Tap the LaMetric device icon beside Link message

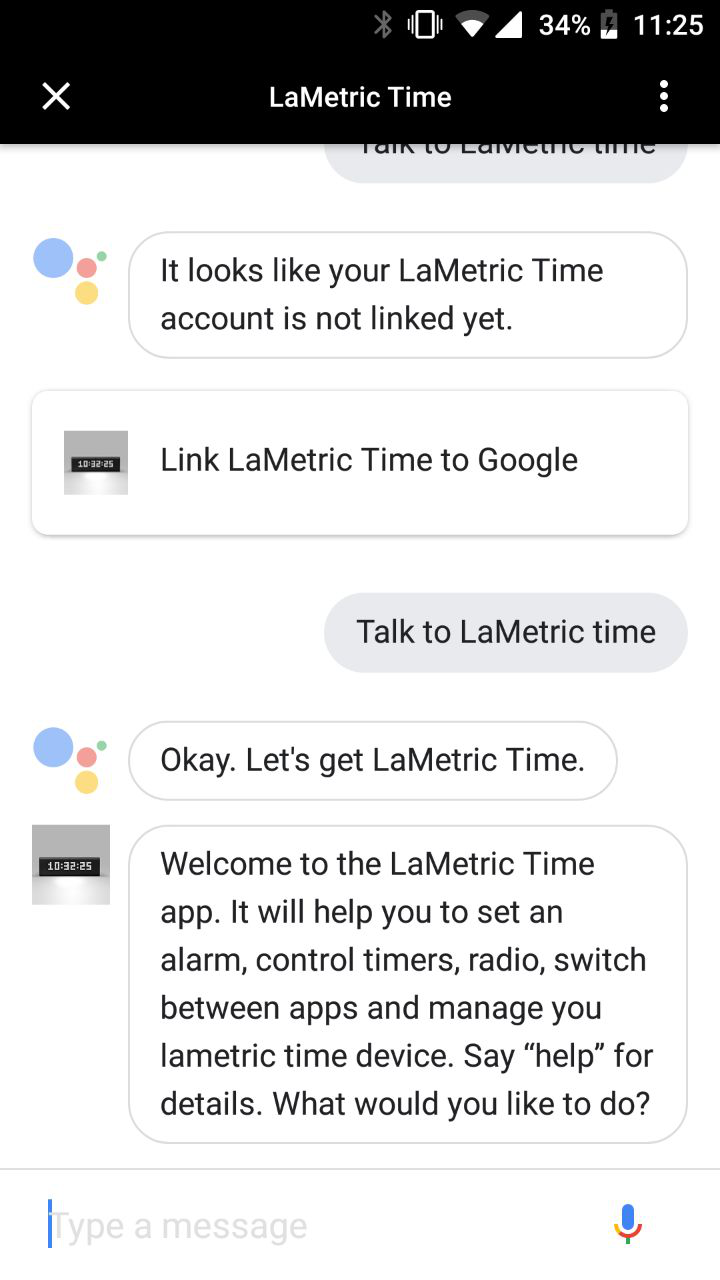click(x=95, y=461)
